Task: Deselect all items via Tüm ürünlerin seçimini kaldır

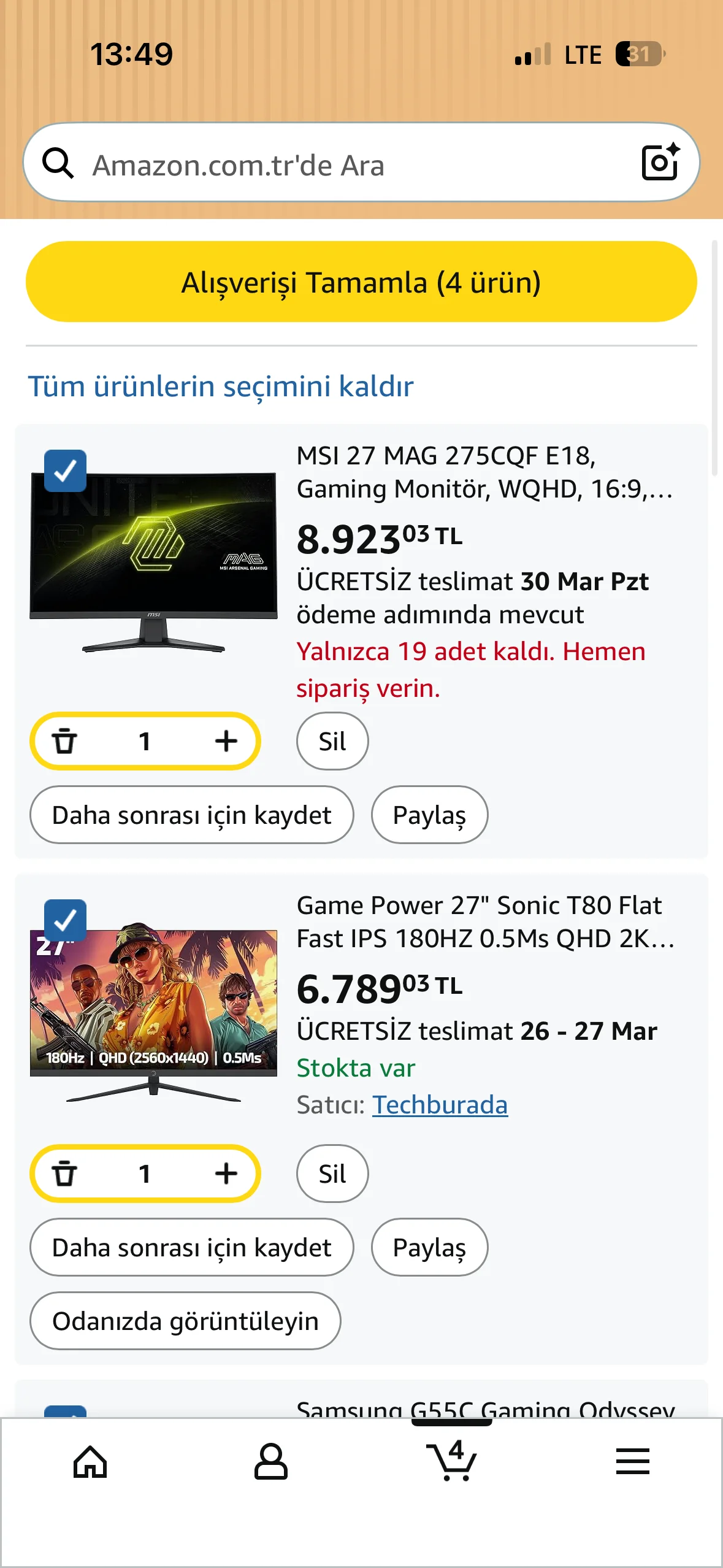Action: coord(221,386)
